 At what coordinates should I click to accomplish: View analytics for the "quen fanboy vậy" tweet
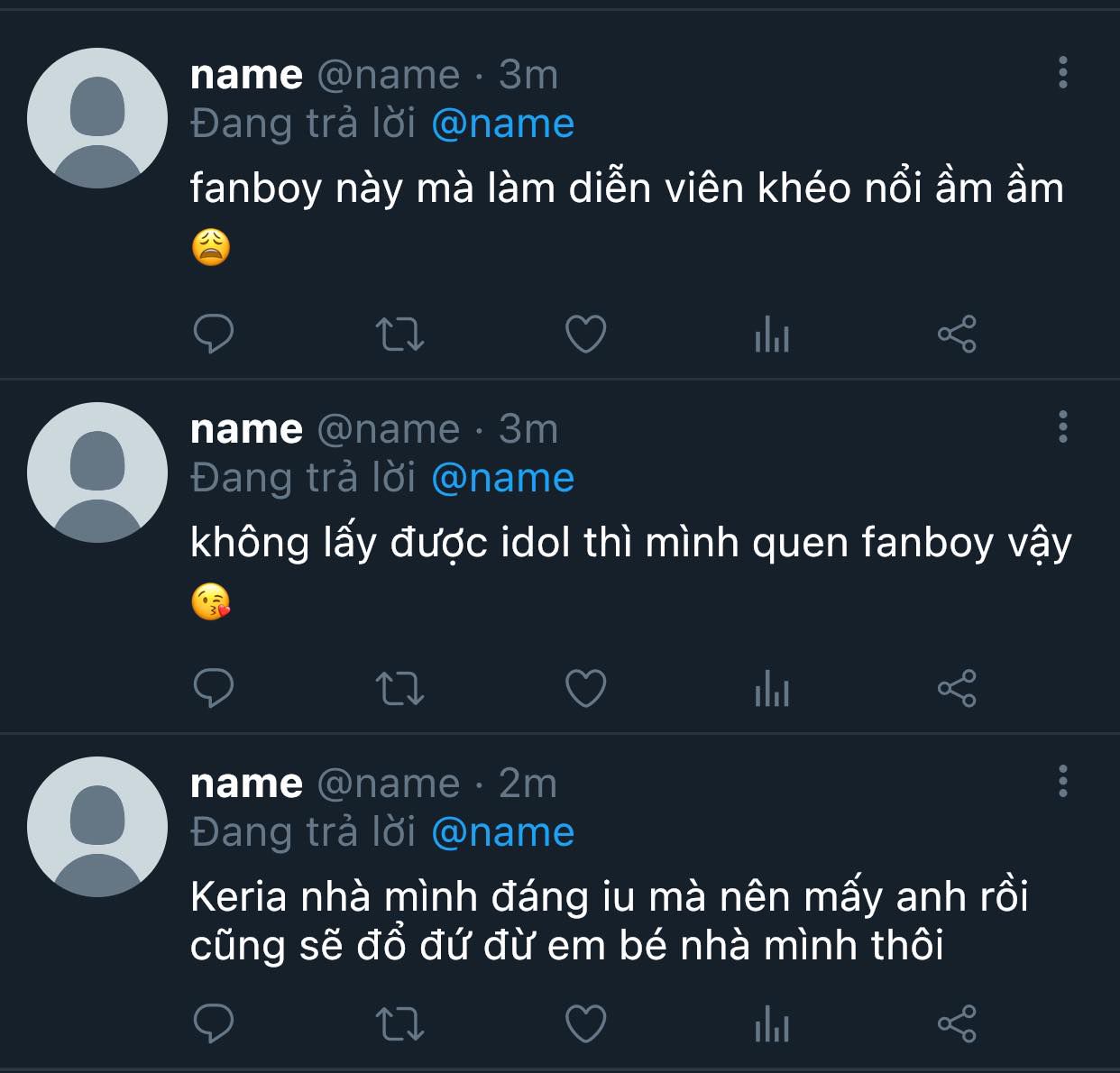772,689
